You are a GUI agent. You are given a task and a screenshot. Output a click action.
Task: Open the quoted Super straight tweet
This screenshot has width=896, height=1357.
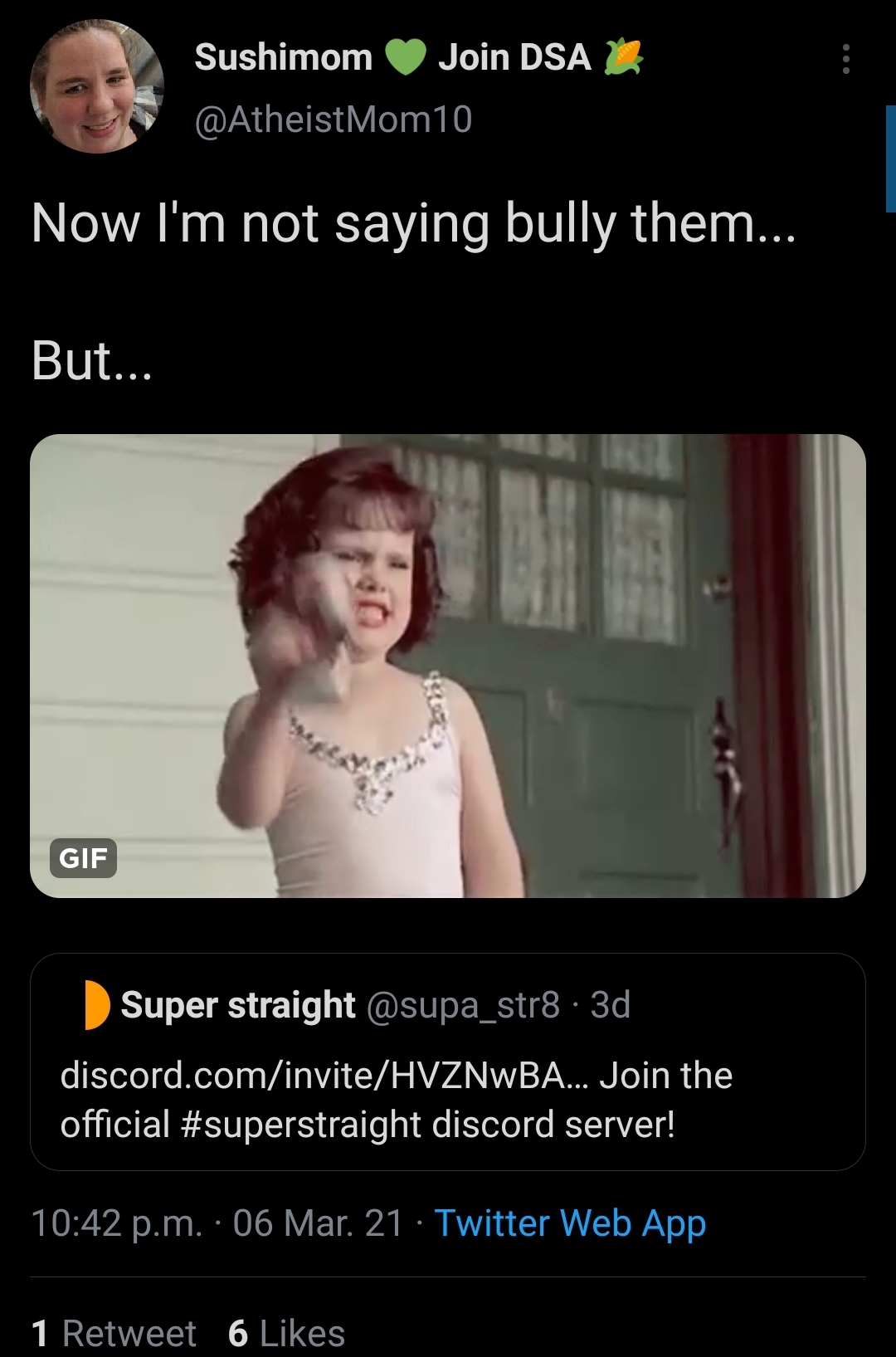[448, 1062]
